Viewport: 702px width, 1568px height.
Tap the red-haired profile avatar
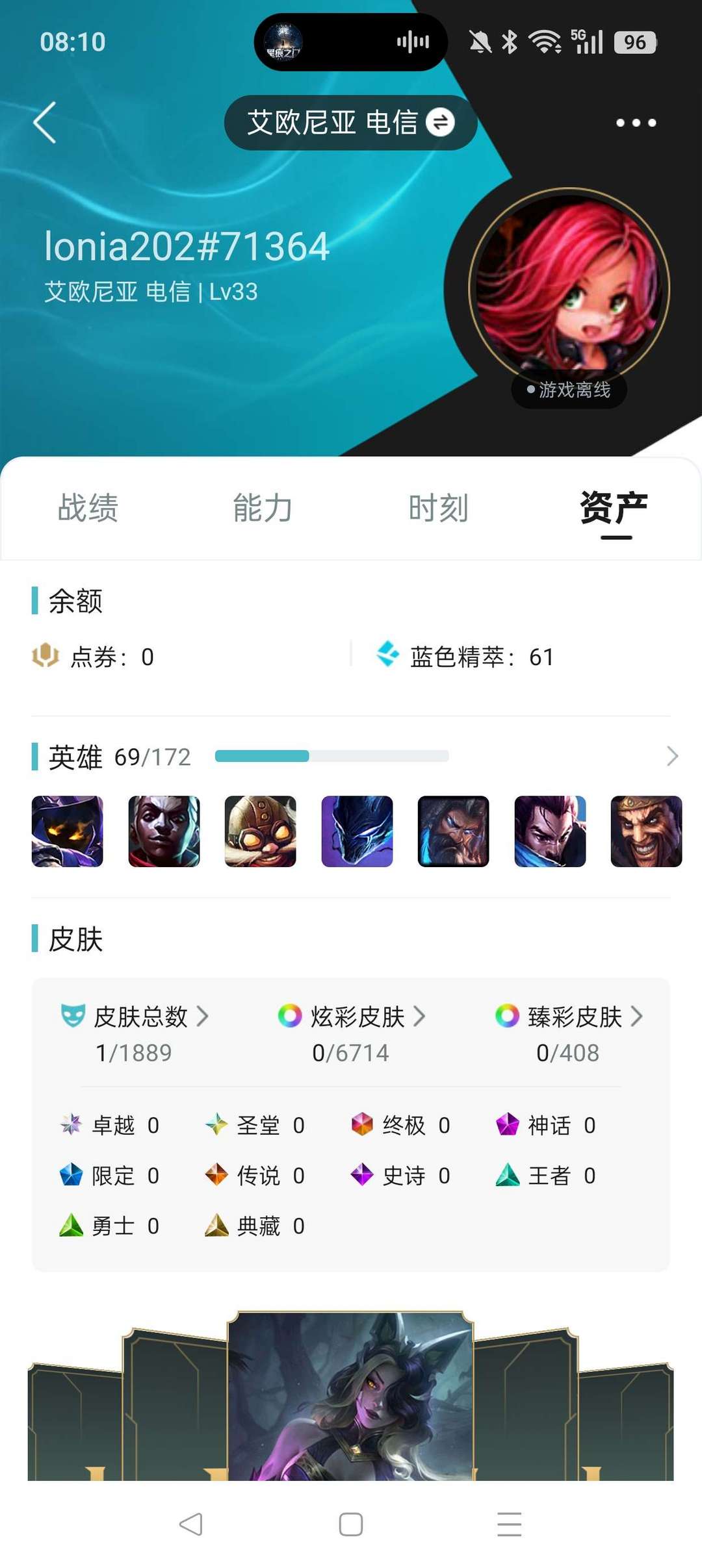click(x=569, y=288)
